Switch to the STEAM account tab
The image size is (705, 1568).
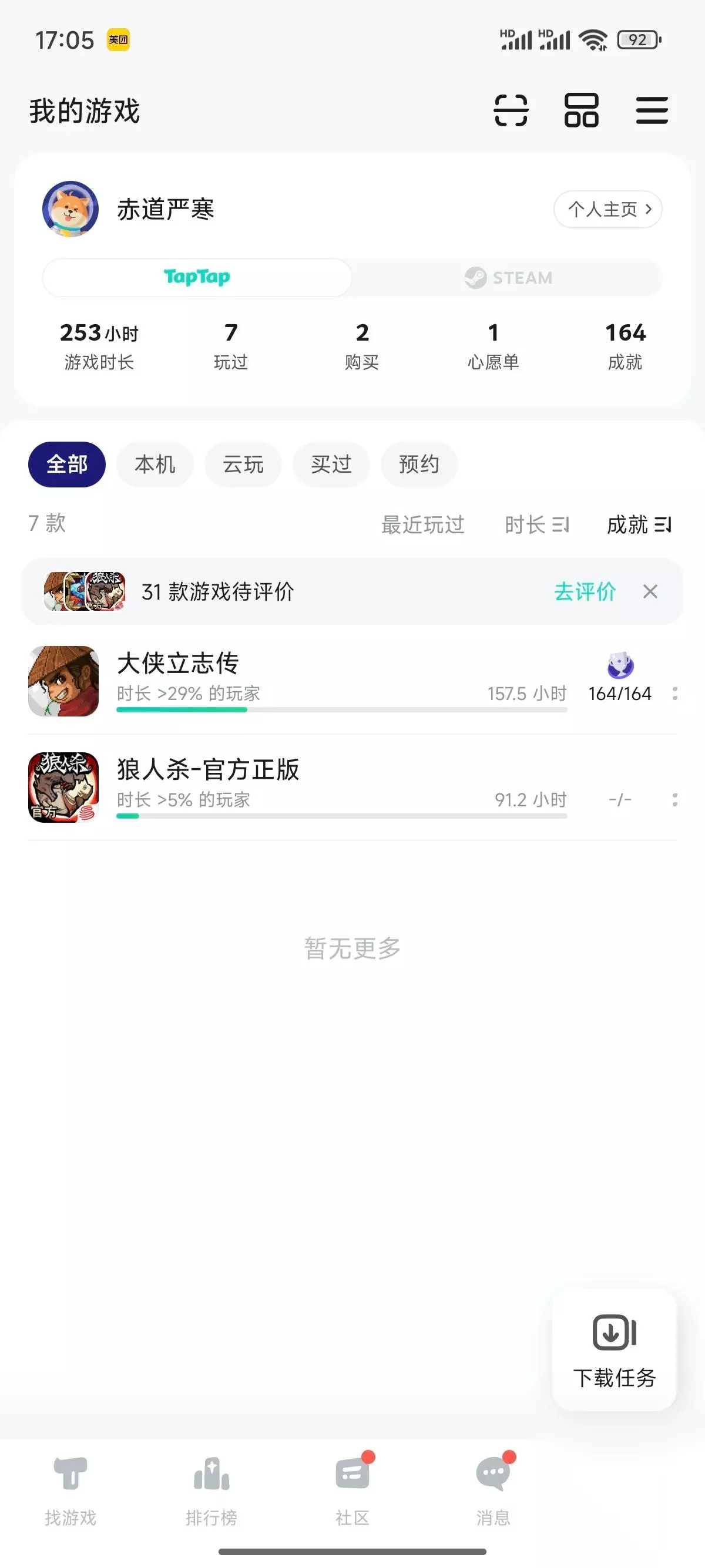pos(508,278)
